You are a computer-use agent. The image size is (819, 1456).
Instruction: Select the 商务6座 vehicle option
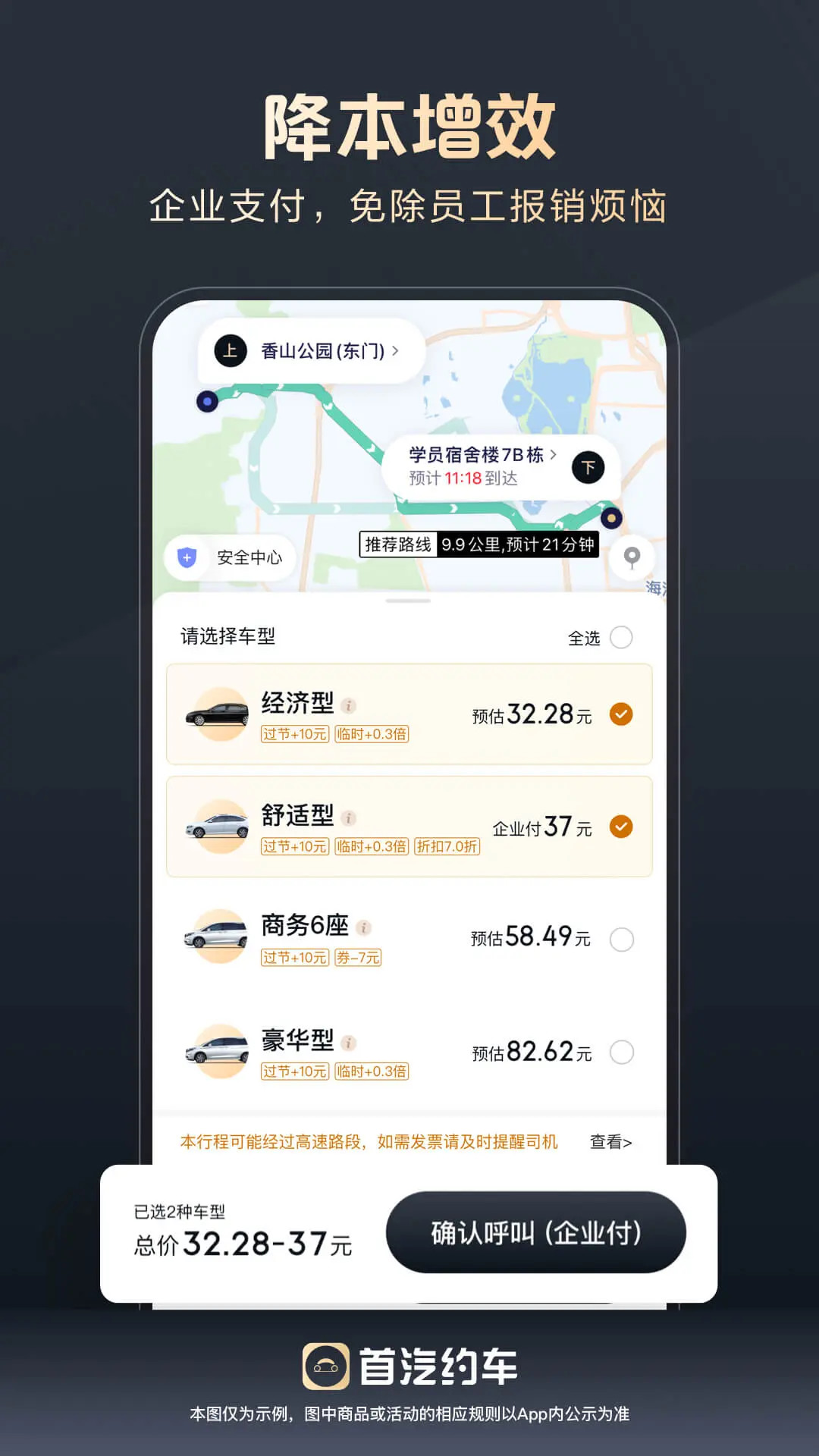point(622,940)
